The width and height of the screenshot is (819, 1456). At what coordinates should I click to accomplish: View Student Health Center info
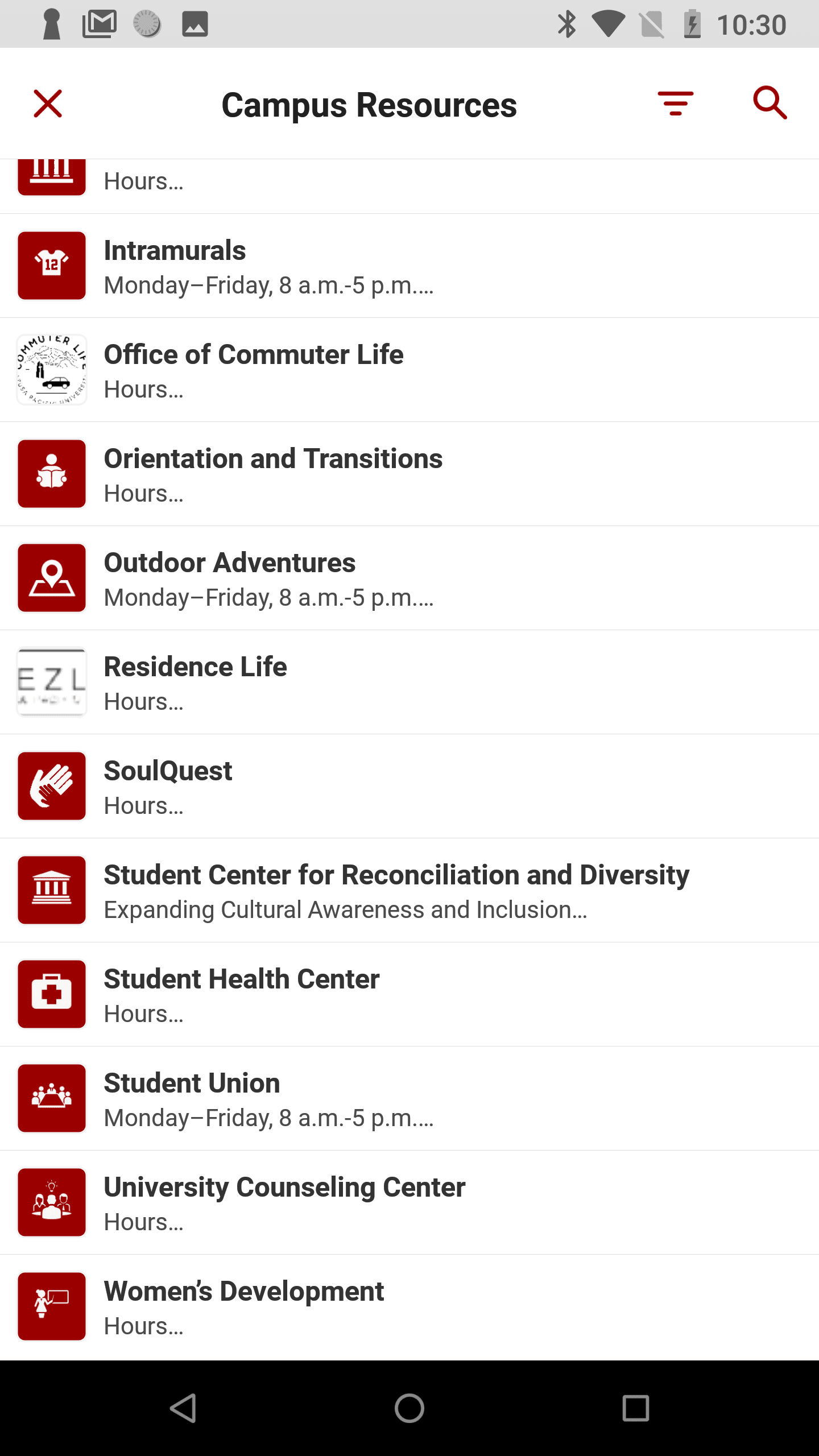(x=409, y=994)
